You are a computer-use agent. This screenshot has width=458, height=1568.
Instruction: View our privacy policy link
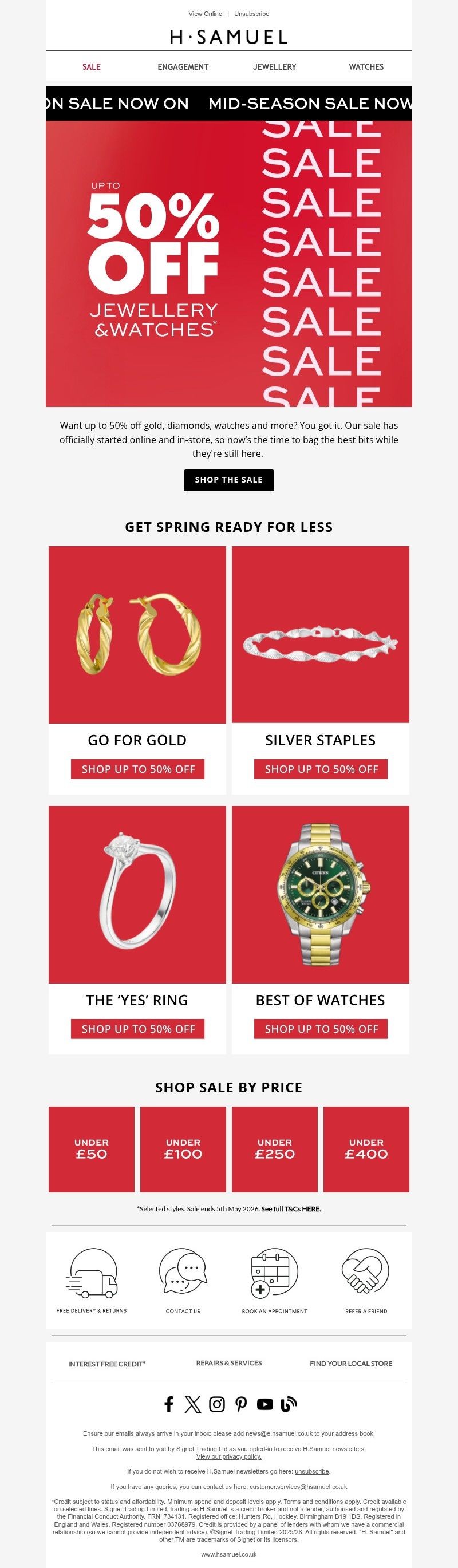[x=229, y=1456]
